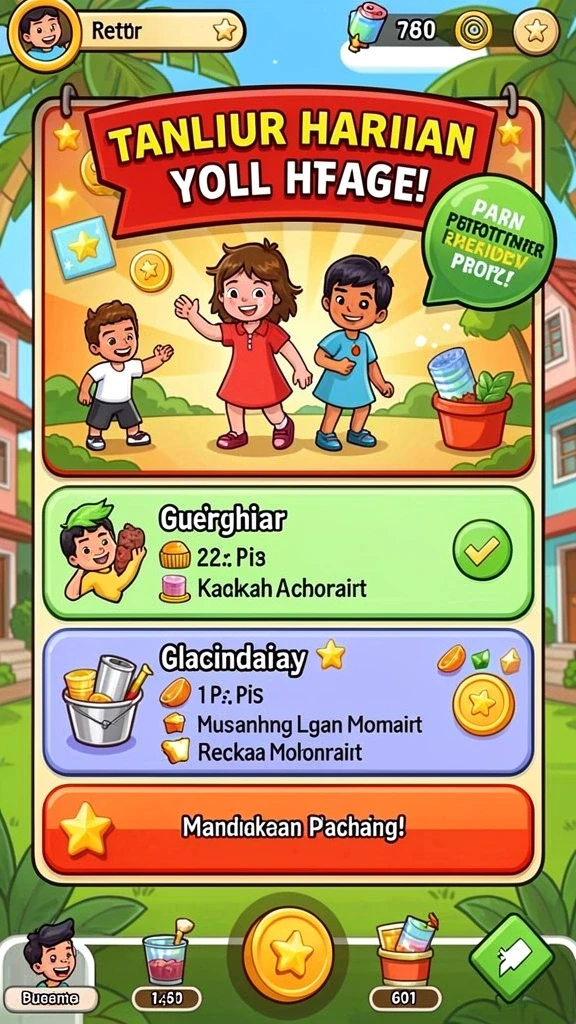The image size is (576, 1024).
Task: Open the Glacindaiay task card
Action: [288, 702]
